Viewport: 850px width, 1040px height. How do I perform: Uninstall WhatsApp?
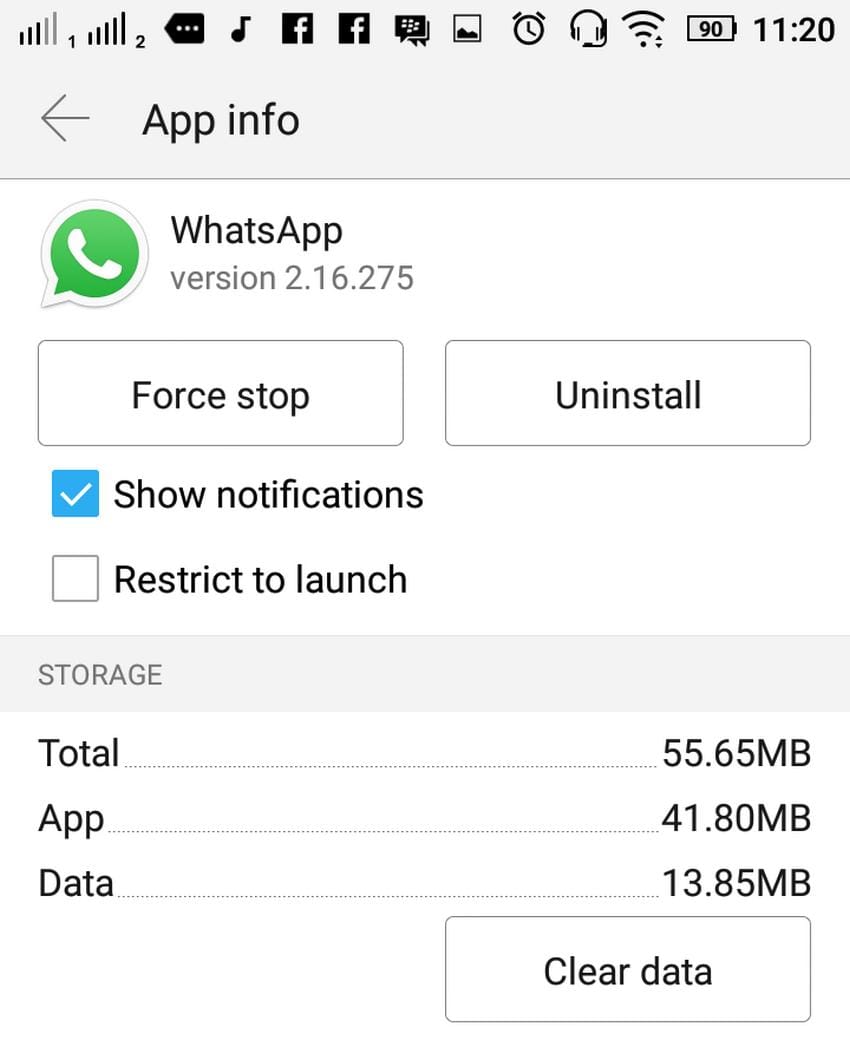tap(627, 393)
